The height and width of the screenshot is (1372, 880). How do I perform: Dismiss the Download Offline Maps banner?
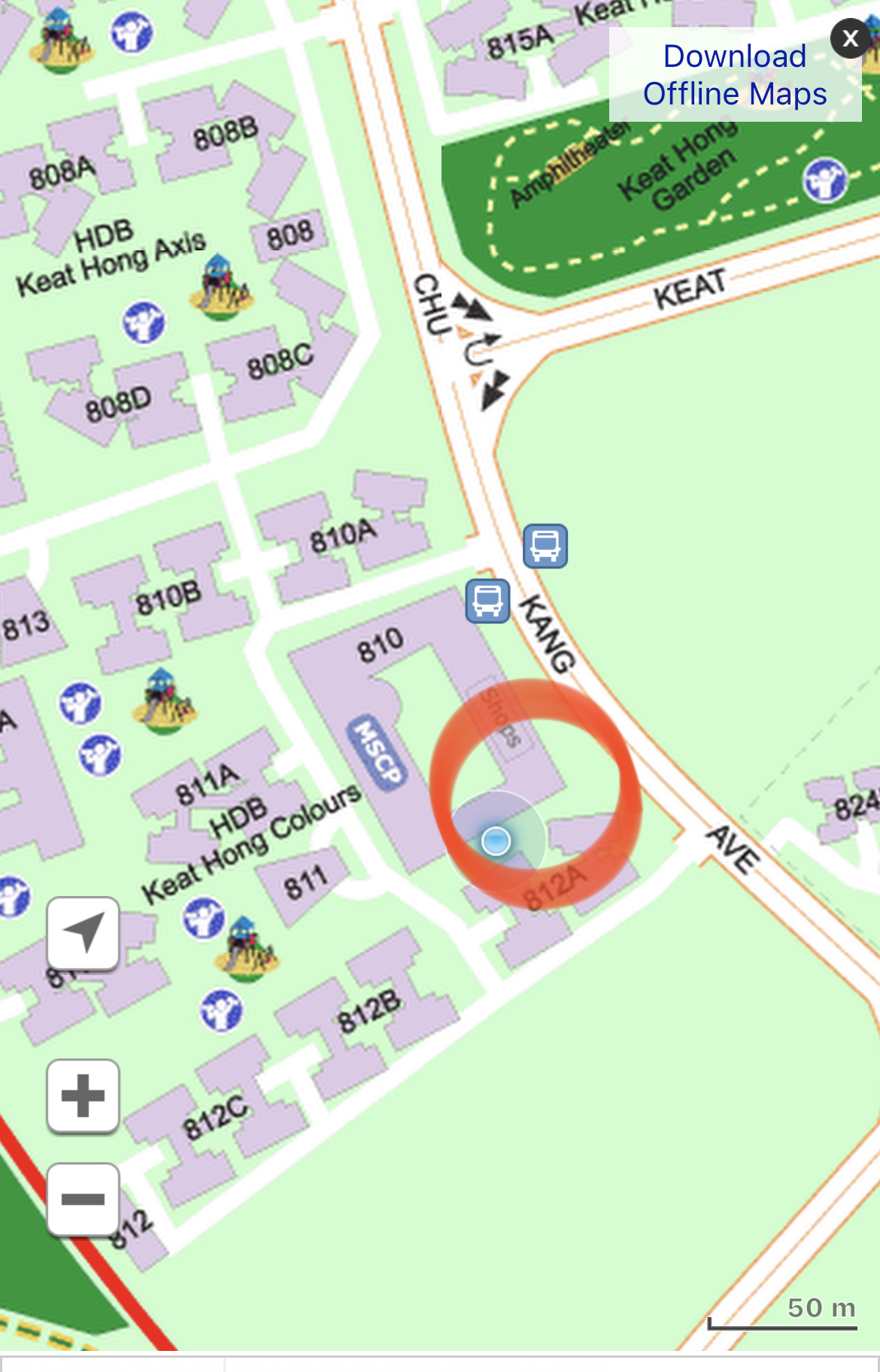pos(851,38)
